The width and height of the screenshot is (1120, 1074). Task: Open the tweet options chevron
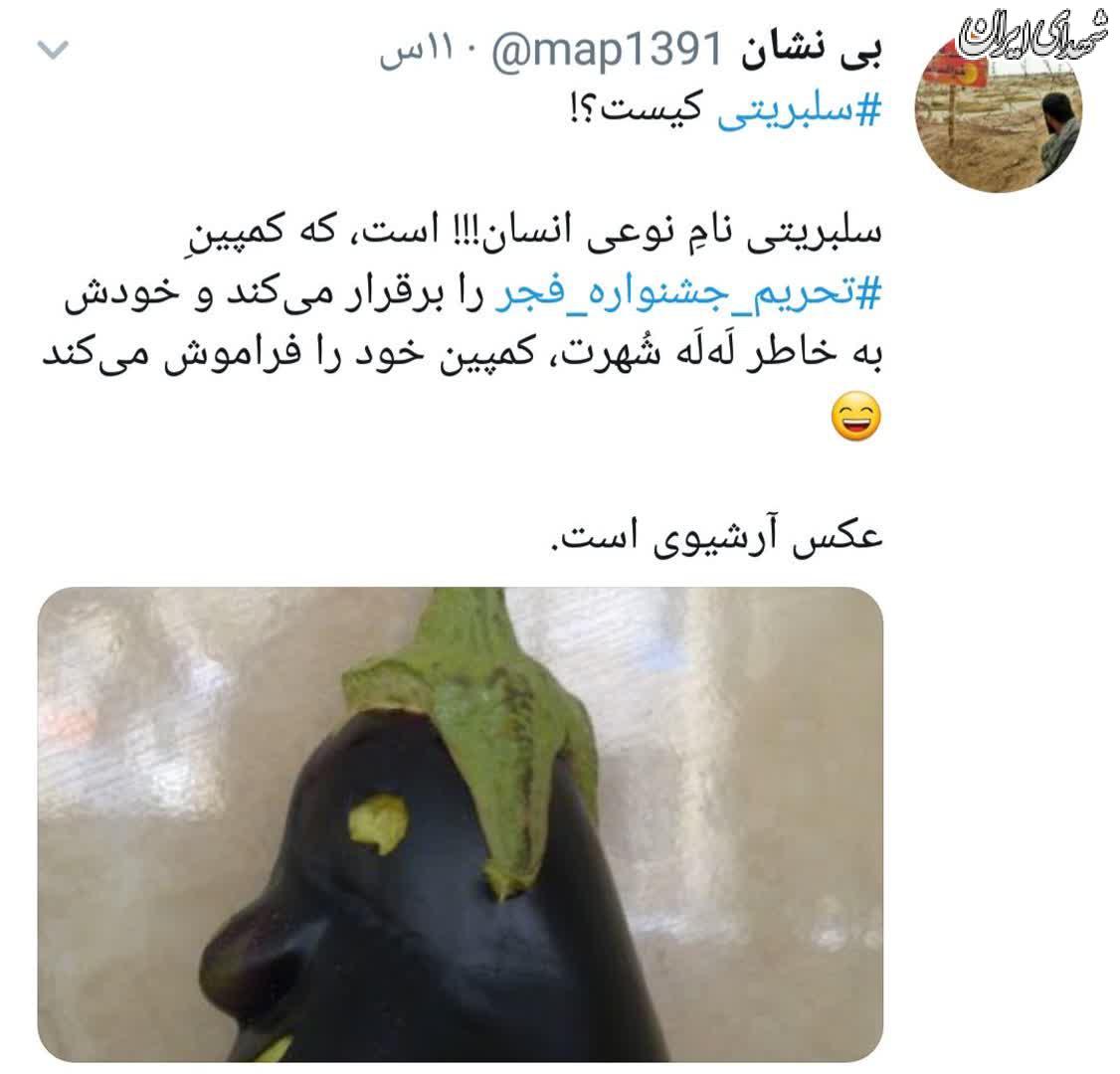point(51,50)
